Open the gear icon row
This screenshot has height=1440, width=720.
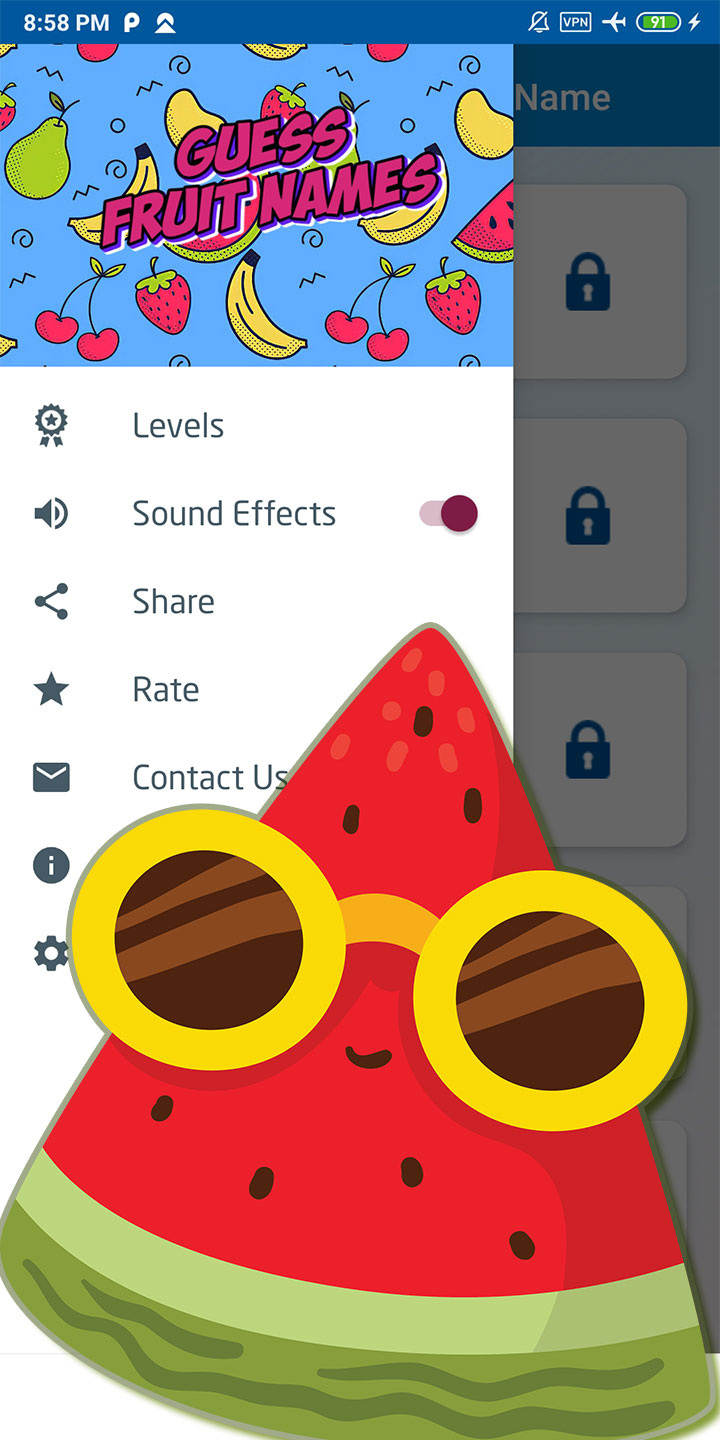[50, 953]
